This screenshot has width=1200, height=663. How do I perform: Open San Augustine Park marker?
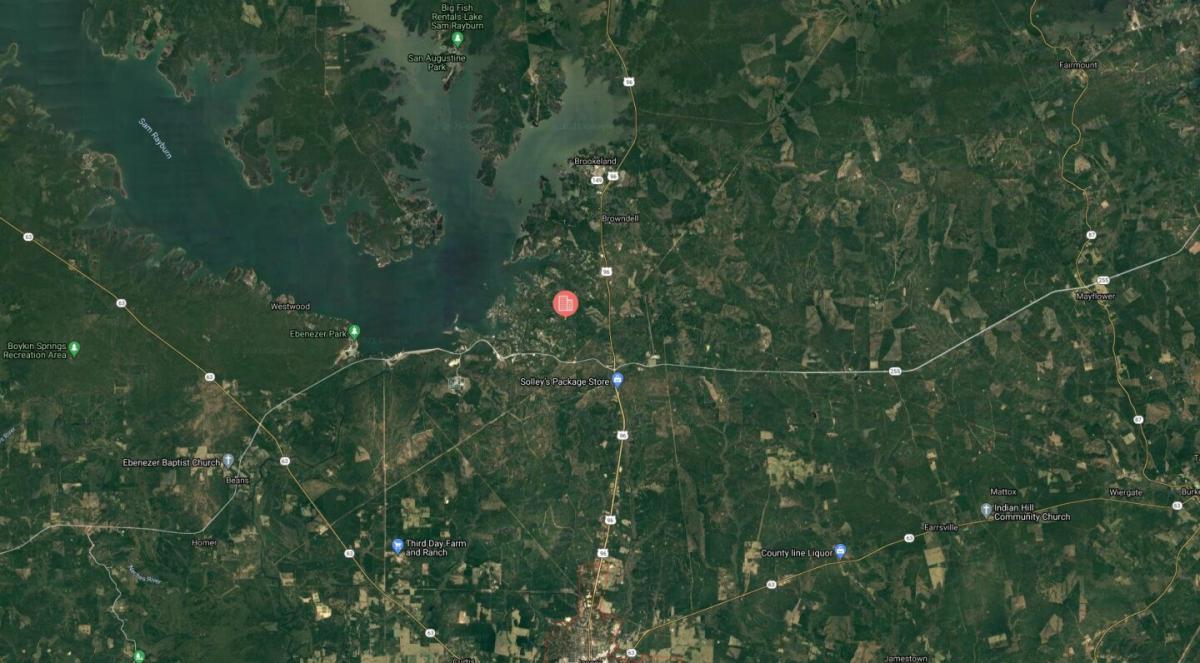(x=457, y=39)
